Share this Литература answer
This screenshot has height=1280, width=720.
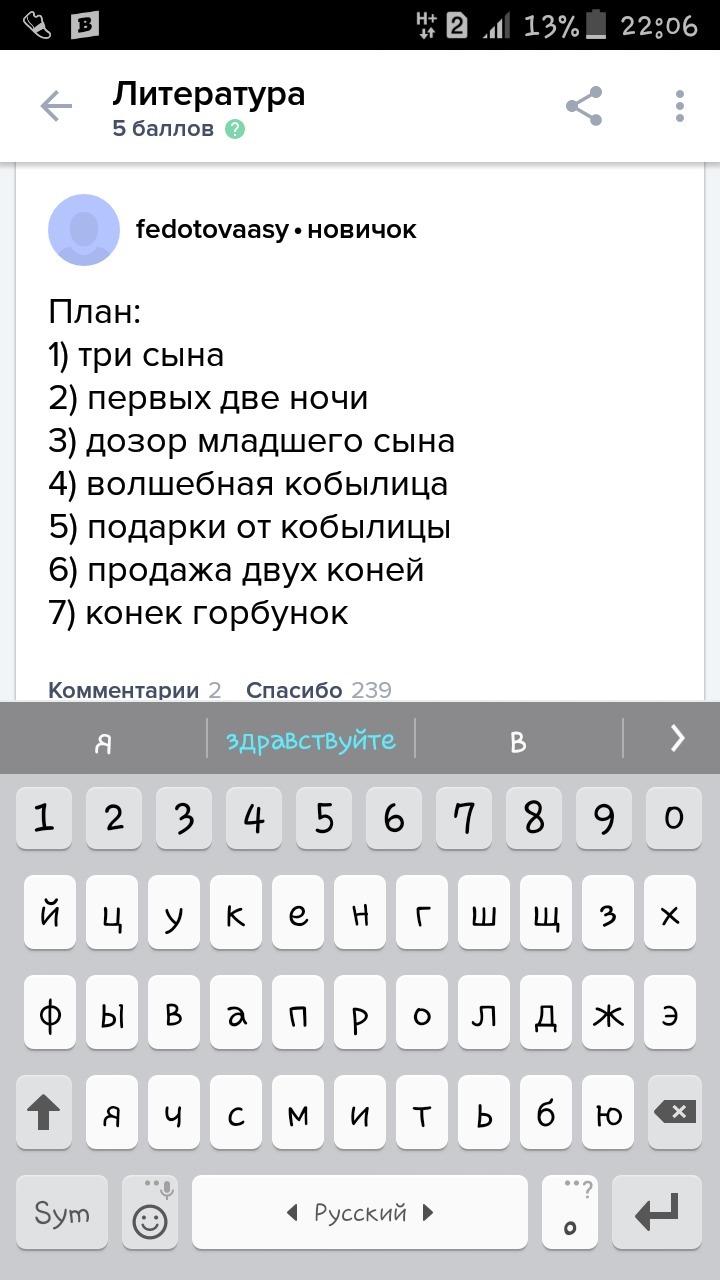tap(584, 106)
